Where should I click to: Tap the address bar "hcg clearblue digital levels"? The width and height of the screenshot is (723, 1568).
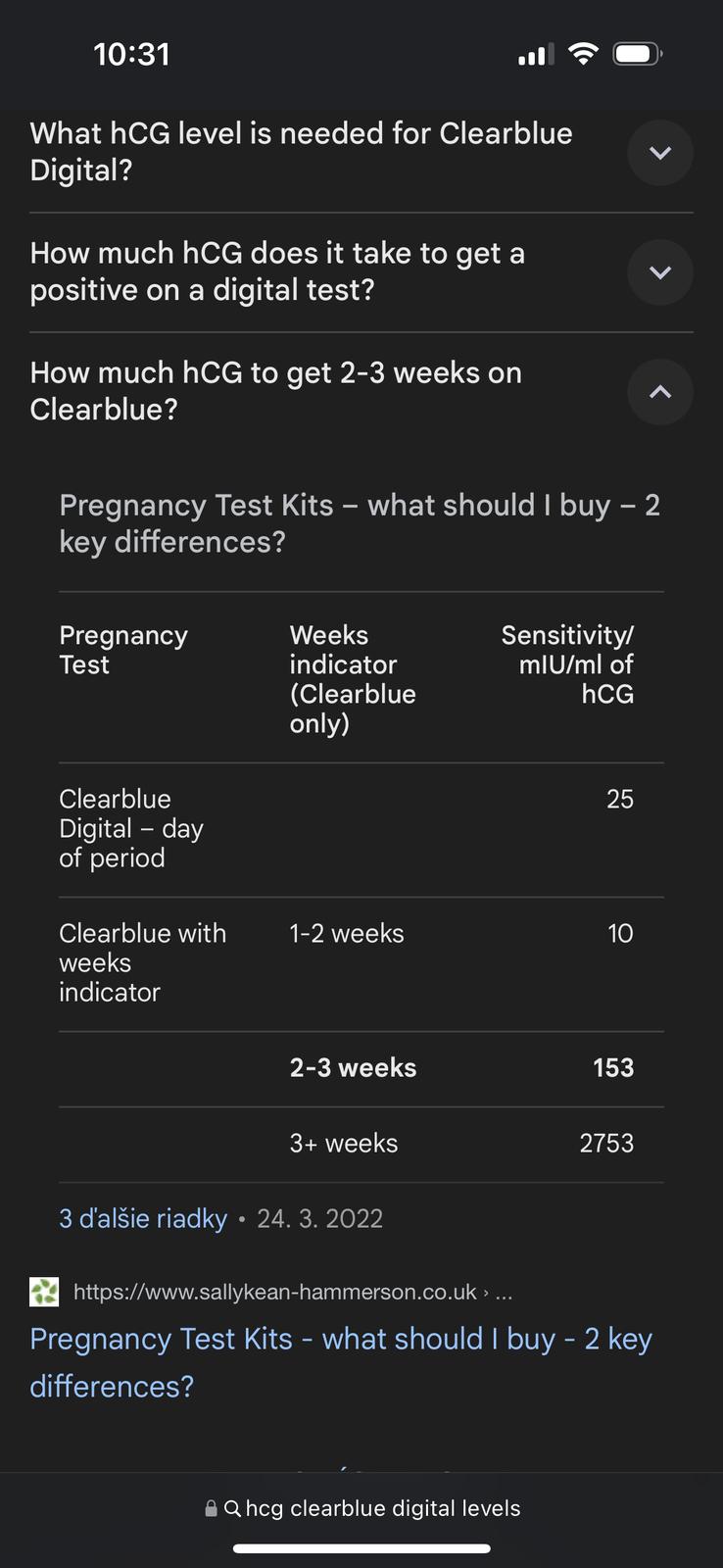[x=372, y=1508]
